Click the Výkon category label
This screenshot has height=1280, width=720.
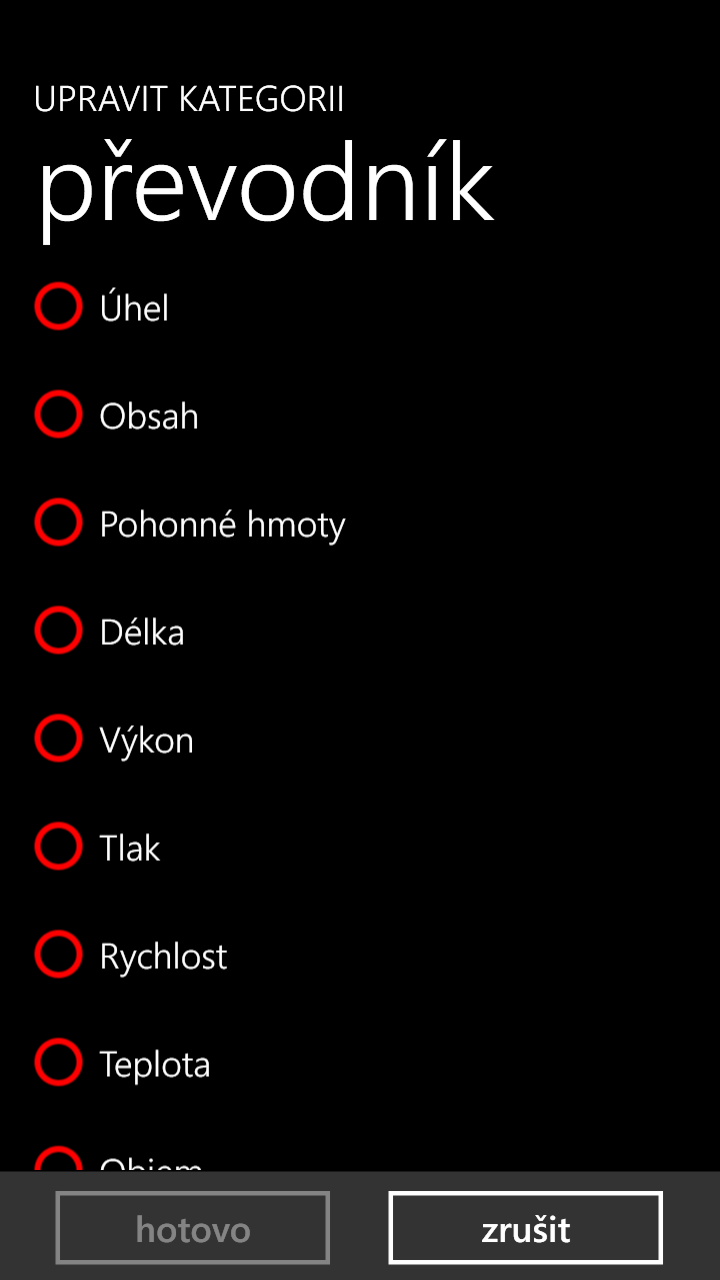coord(145,739)
